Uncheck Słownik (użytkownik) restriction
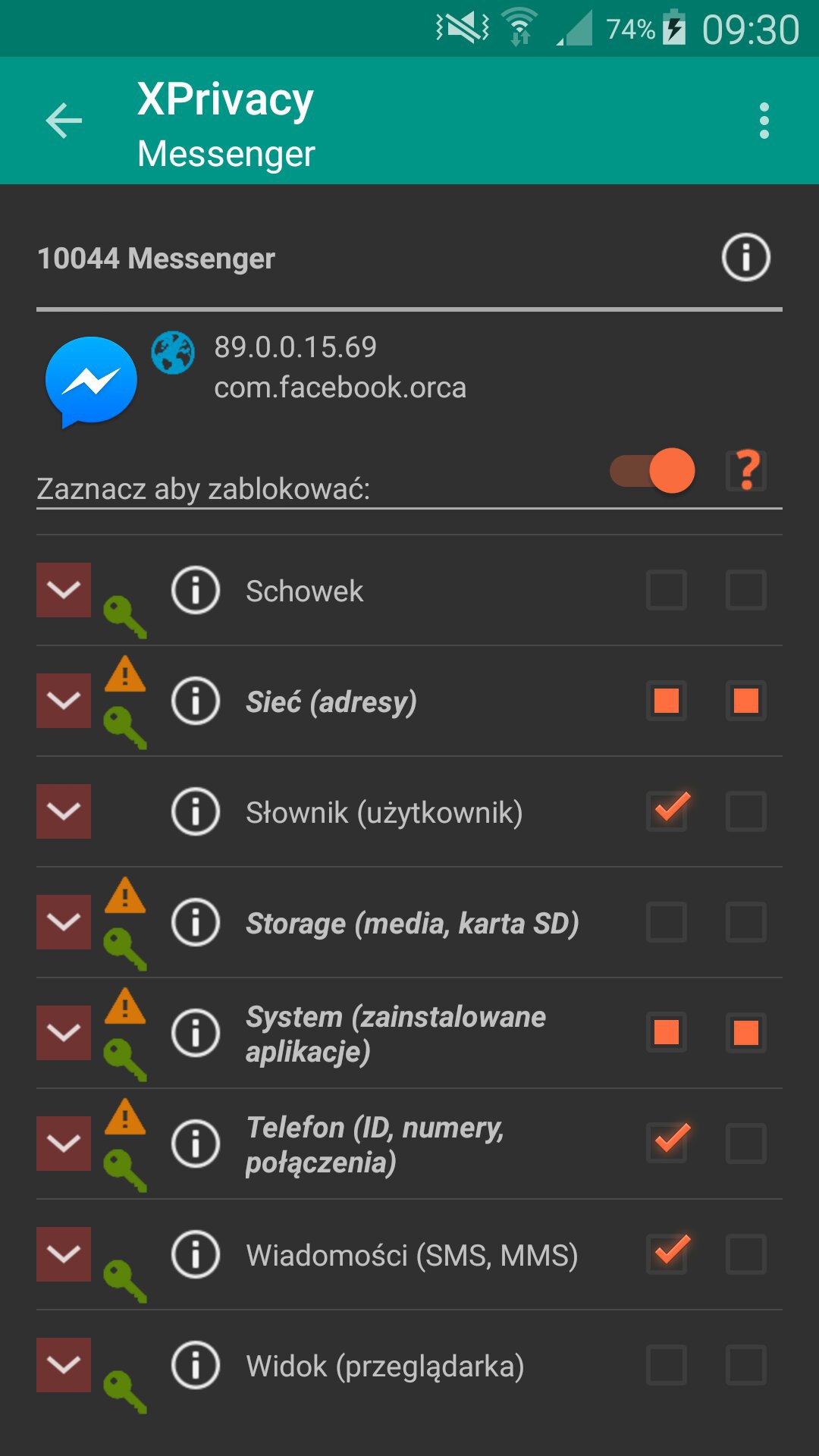Image resolution: width=819 pixels, height=1456 pixels. click(x=667, y=811)
